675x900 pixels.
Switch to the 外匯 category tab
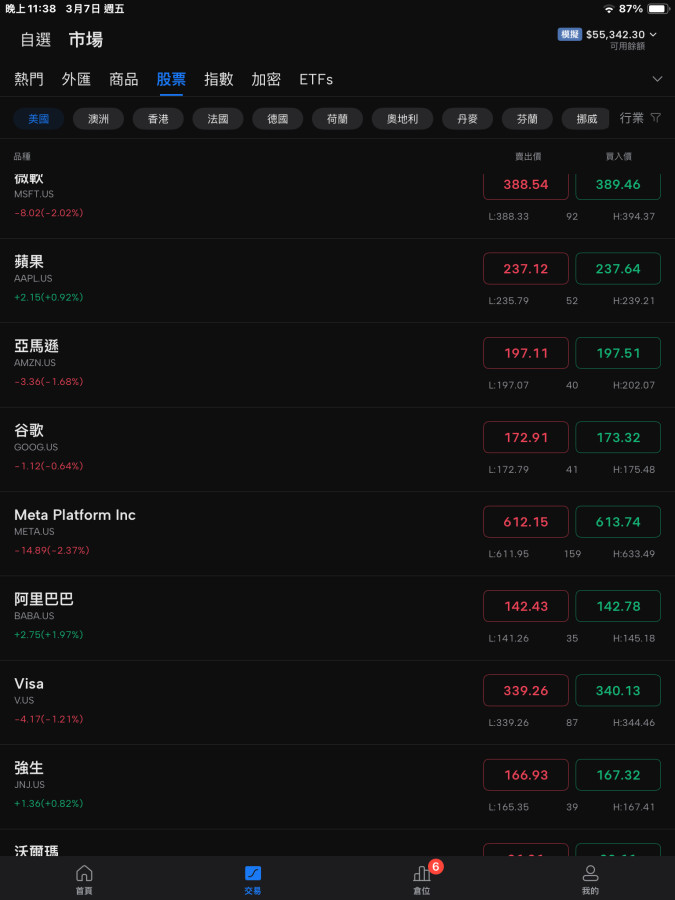point(76,79)
